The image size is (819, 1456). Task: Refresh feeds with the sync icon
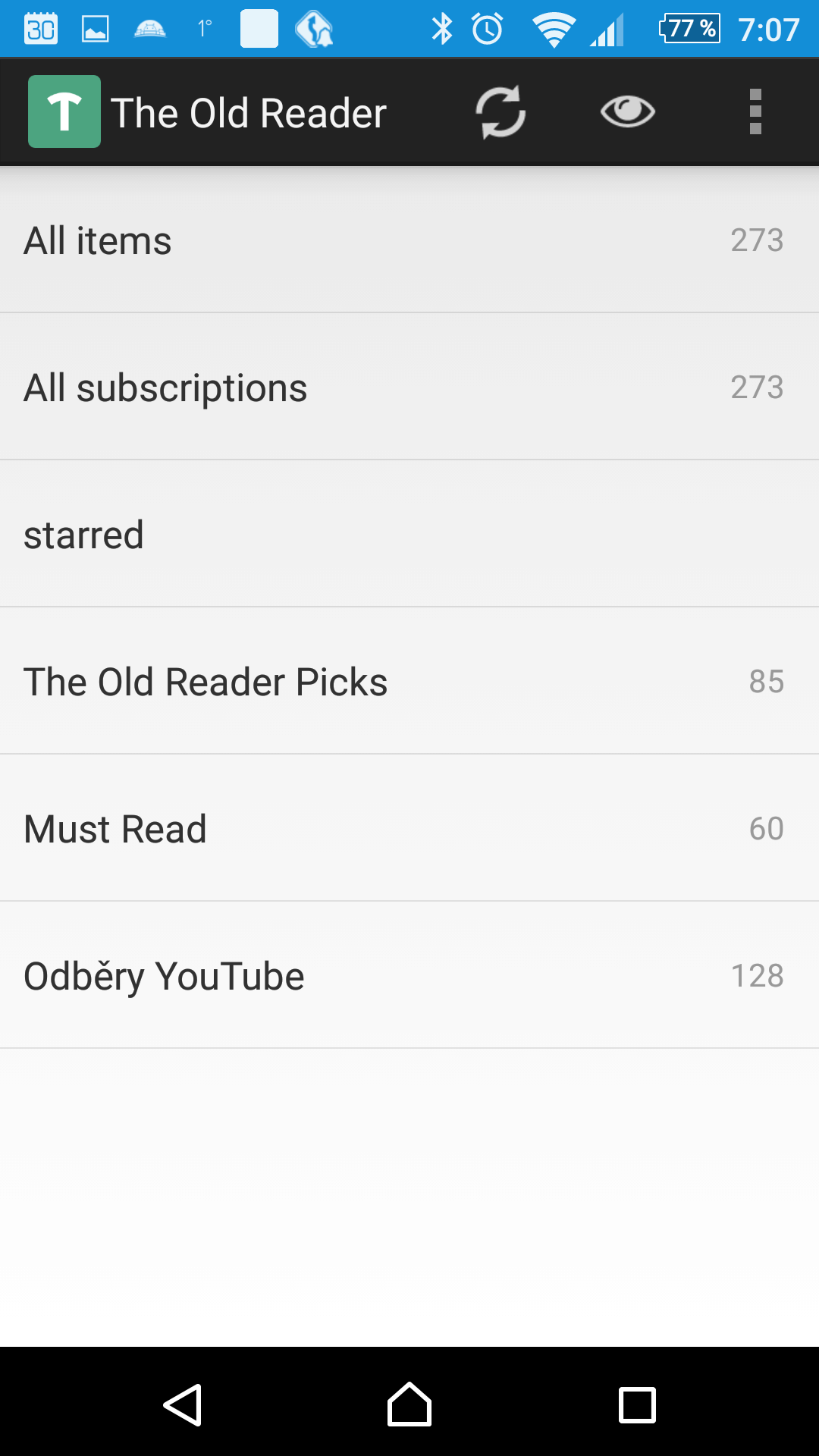click(x=500, y=112)
